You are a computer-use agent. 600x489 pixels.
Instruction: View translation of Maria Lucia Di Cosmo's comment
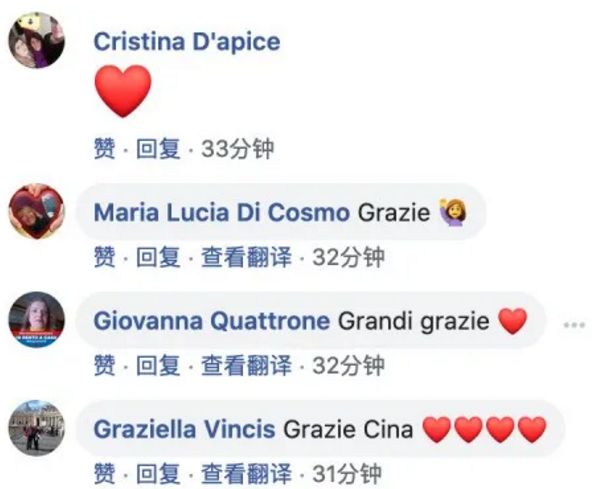tap(247, 258)
